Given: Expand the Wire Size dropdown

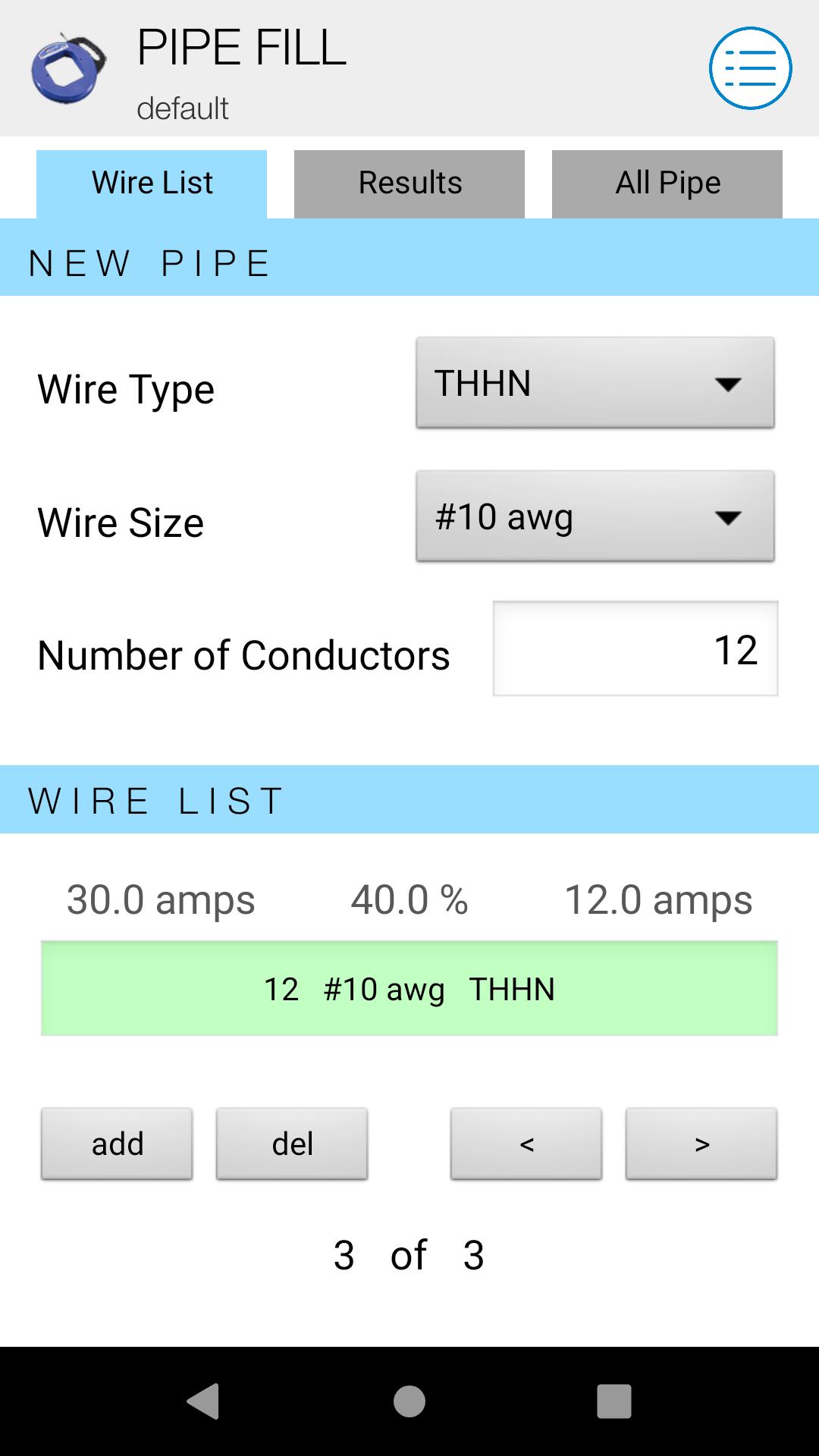Looking at the screenshot, I should [x=595, y=516].
